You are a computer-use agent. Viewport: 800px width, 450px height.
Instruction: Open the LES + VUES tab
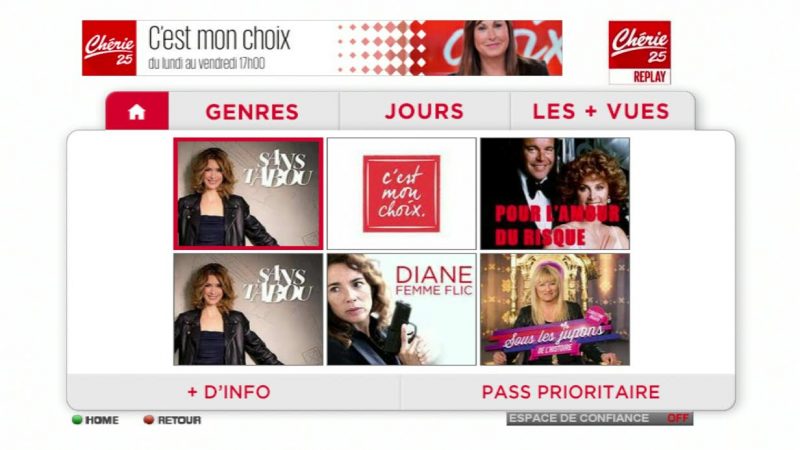(x=600, y=112)
